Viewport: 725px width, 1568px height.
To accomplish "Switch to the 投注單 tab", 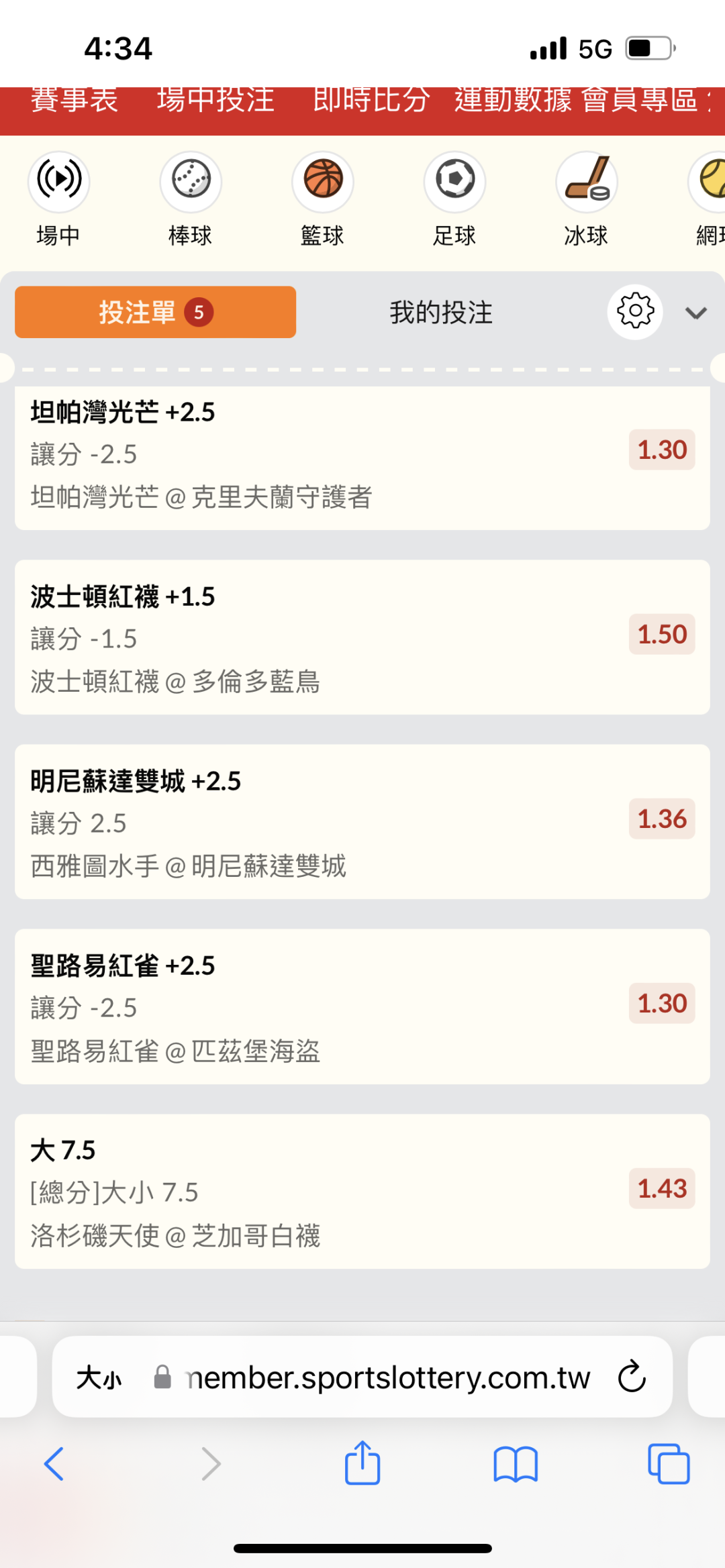I will pyautogui.click(x=155, y=312).
